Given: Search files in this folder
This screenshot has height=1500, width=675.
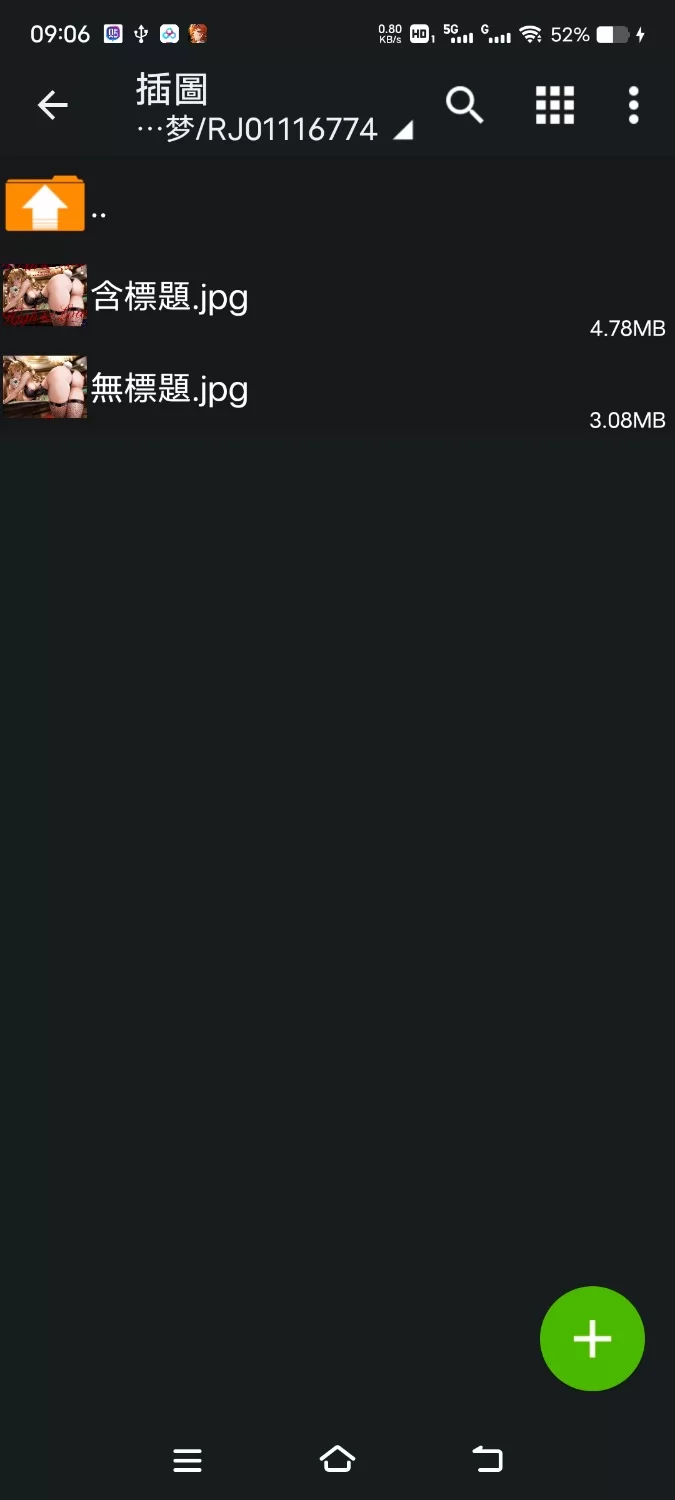Looking at the screenshot, I should [464, 105].
